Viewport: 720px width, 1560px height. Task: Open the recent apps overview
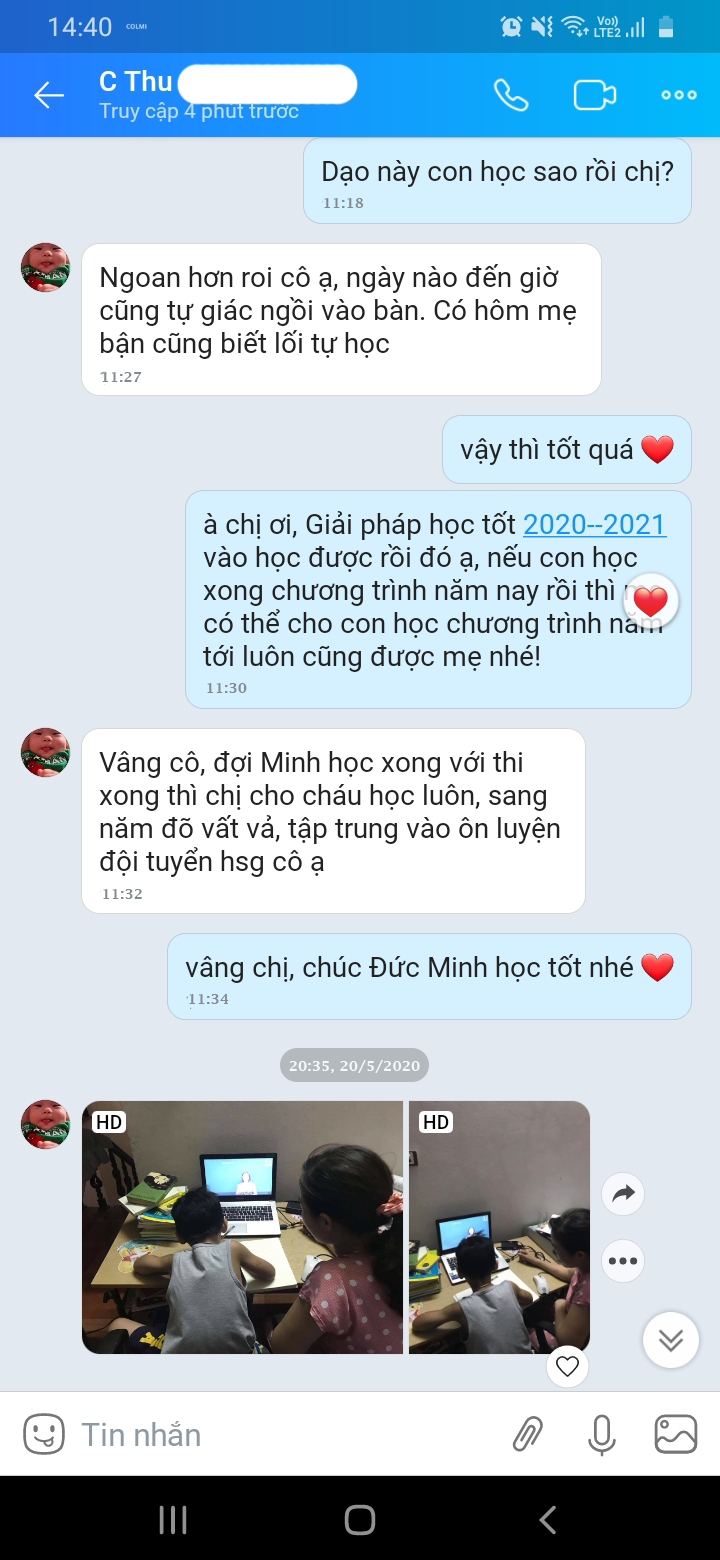coord(173,1520)
